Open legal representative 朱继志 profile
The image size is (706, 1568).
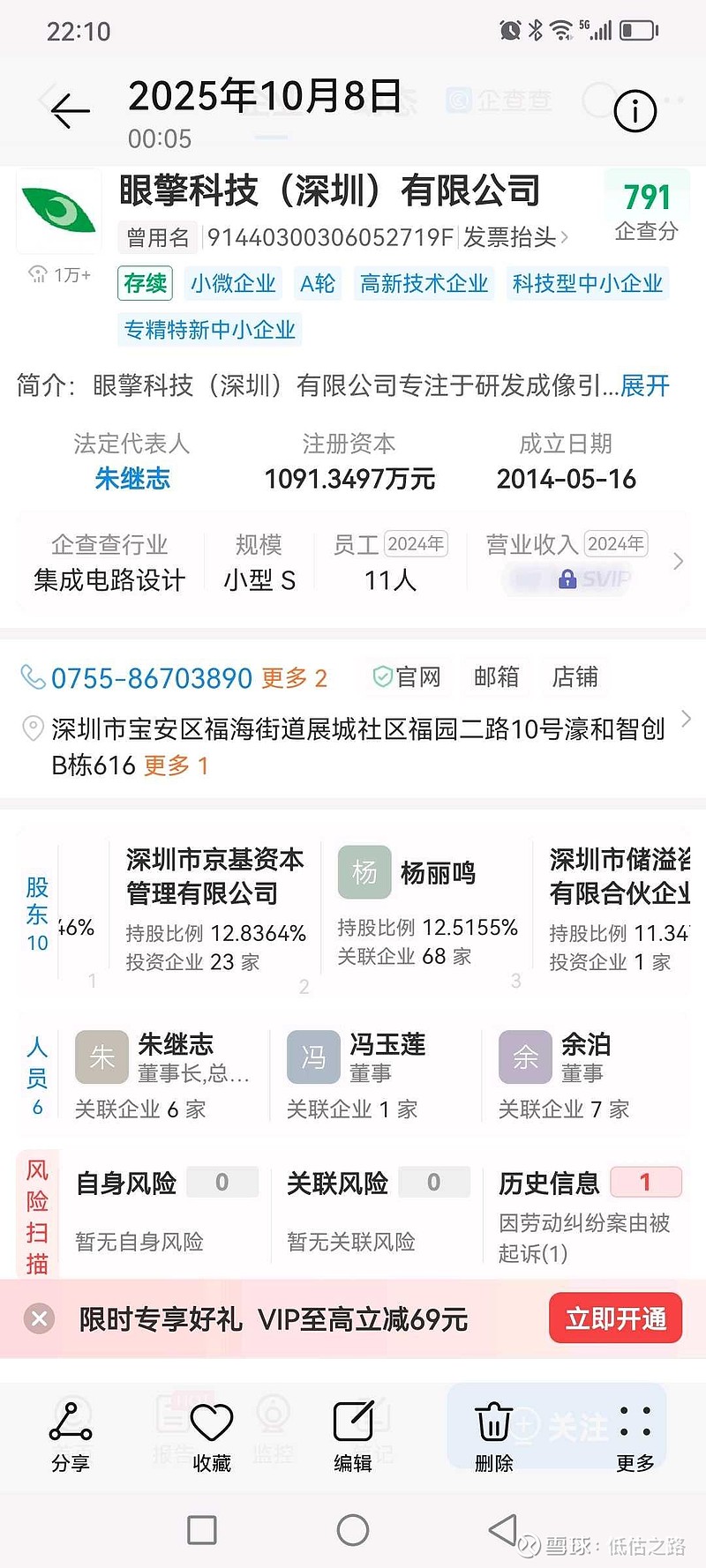tap(131, 479)
